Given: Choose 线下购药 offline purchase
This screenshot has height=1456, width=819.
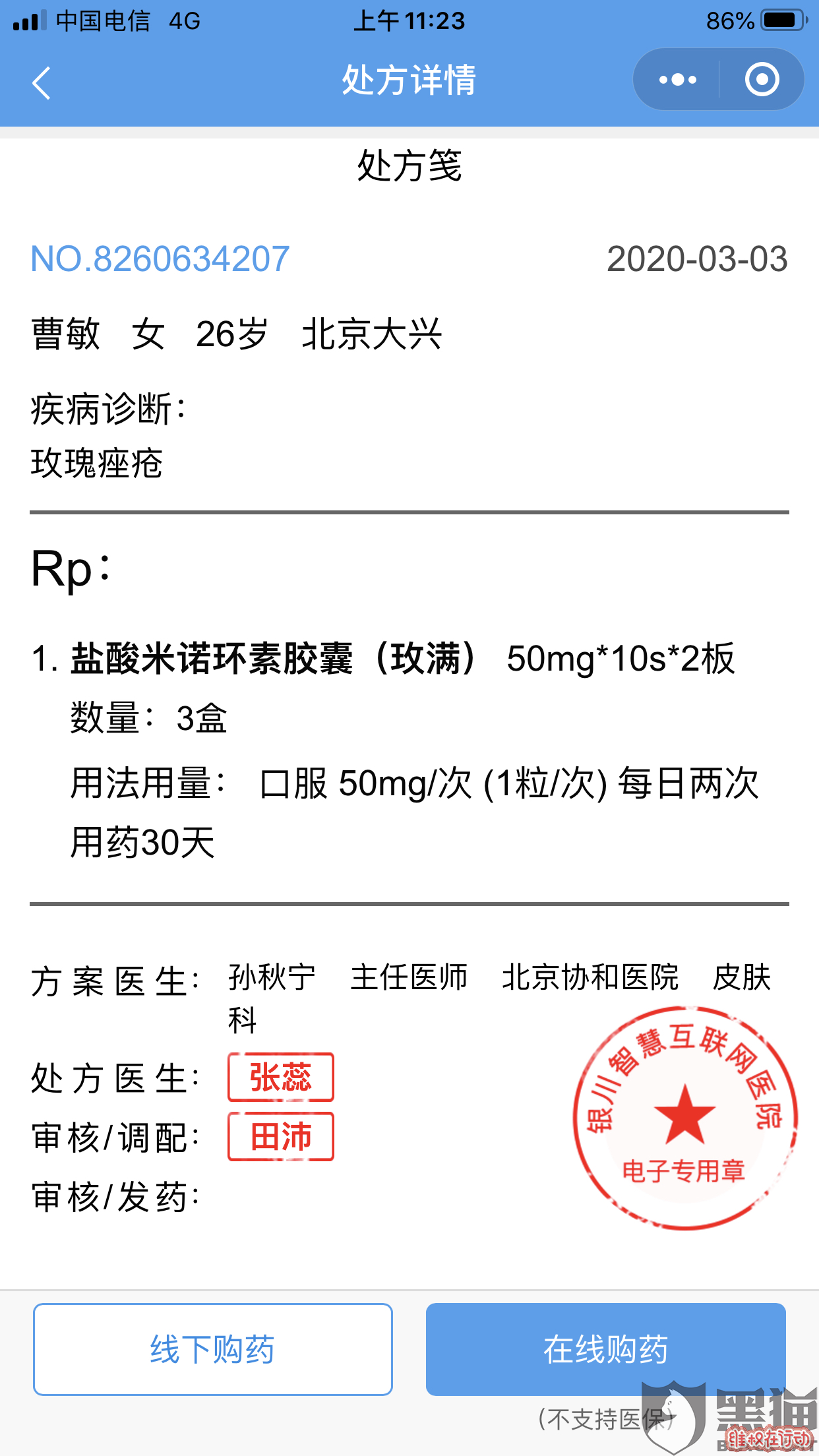Looking at the screenshot, I should click(213, 1349).
